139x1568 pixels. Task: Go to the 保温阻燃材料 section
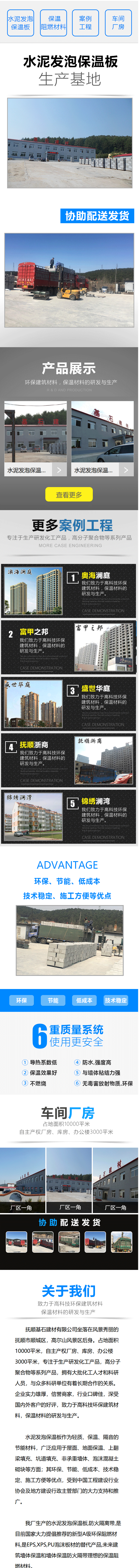point(53,23)
